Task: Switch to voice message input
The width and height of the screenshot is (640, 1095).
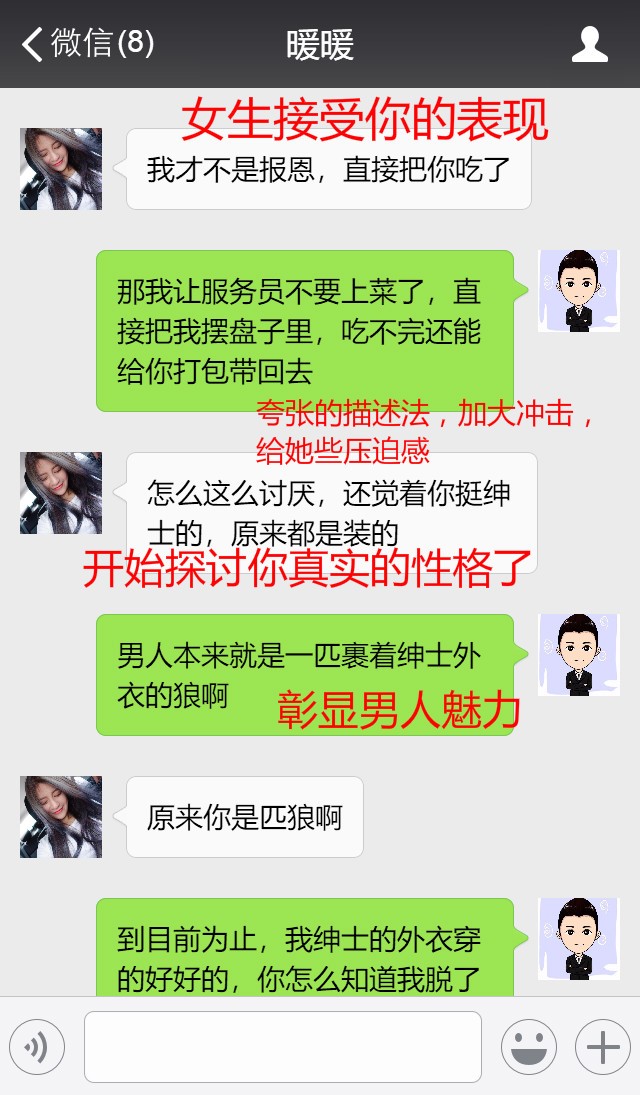Action: (37, 1047)
